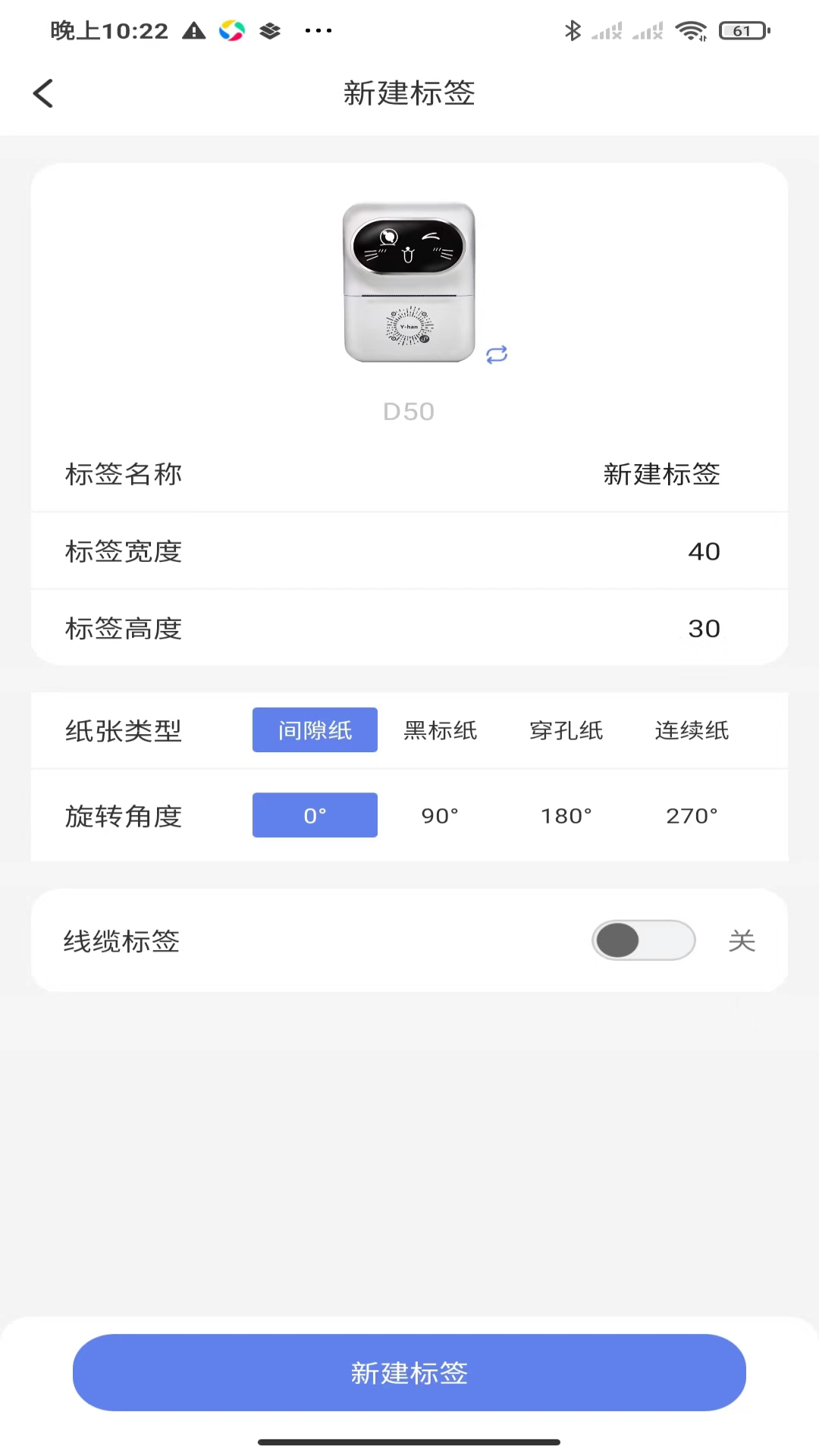Image resolution: width=819 pixels, height=1456 pixels.
Task: Tap the Wi-Fi signal icon
Action: coord(692,30)
